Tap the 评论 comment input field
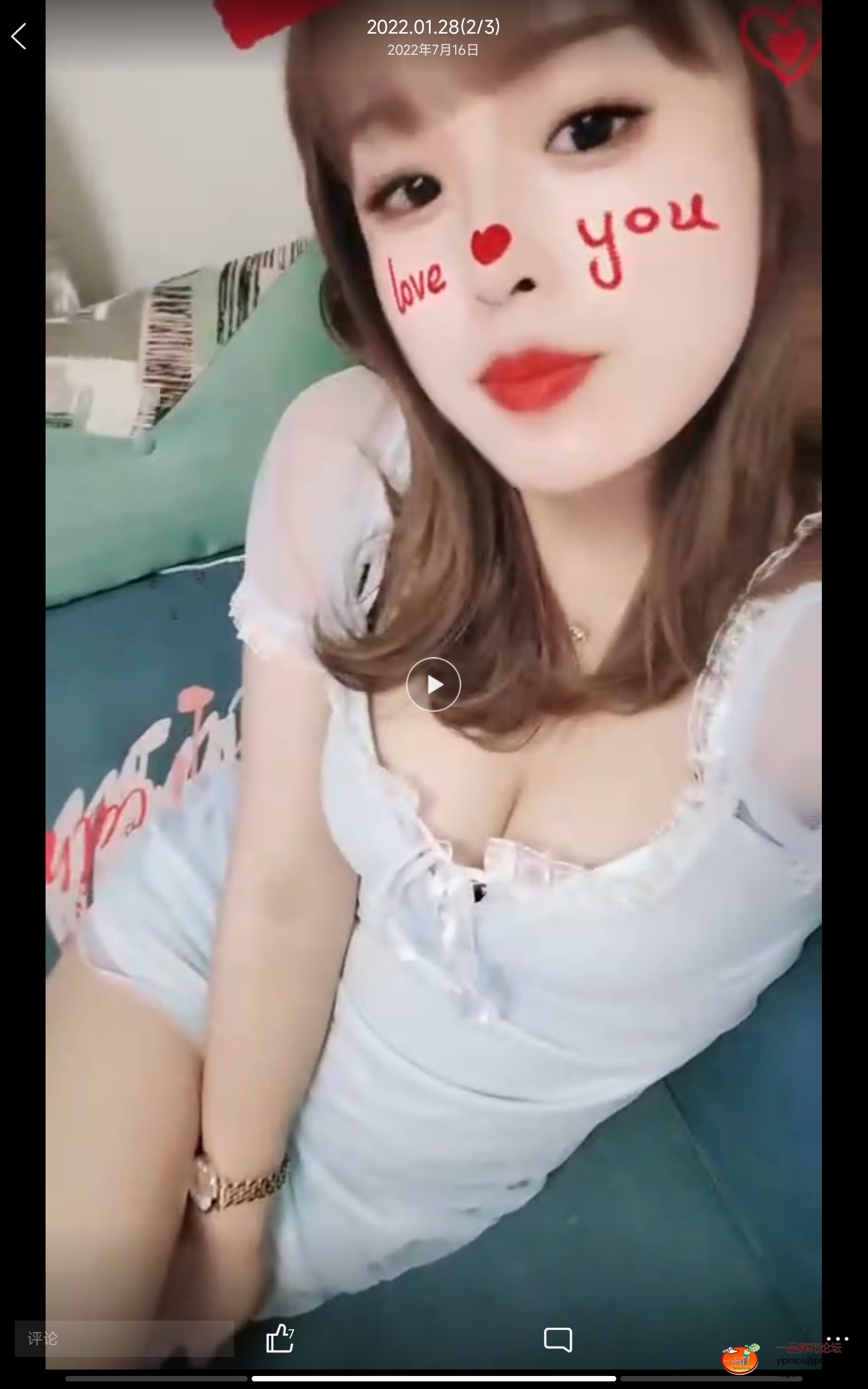 [x=124, y=1339]
